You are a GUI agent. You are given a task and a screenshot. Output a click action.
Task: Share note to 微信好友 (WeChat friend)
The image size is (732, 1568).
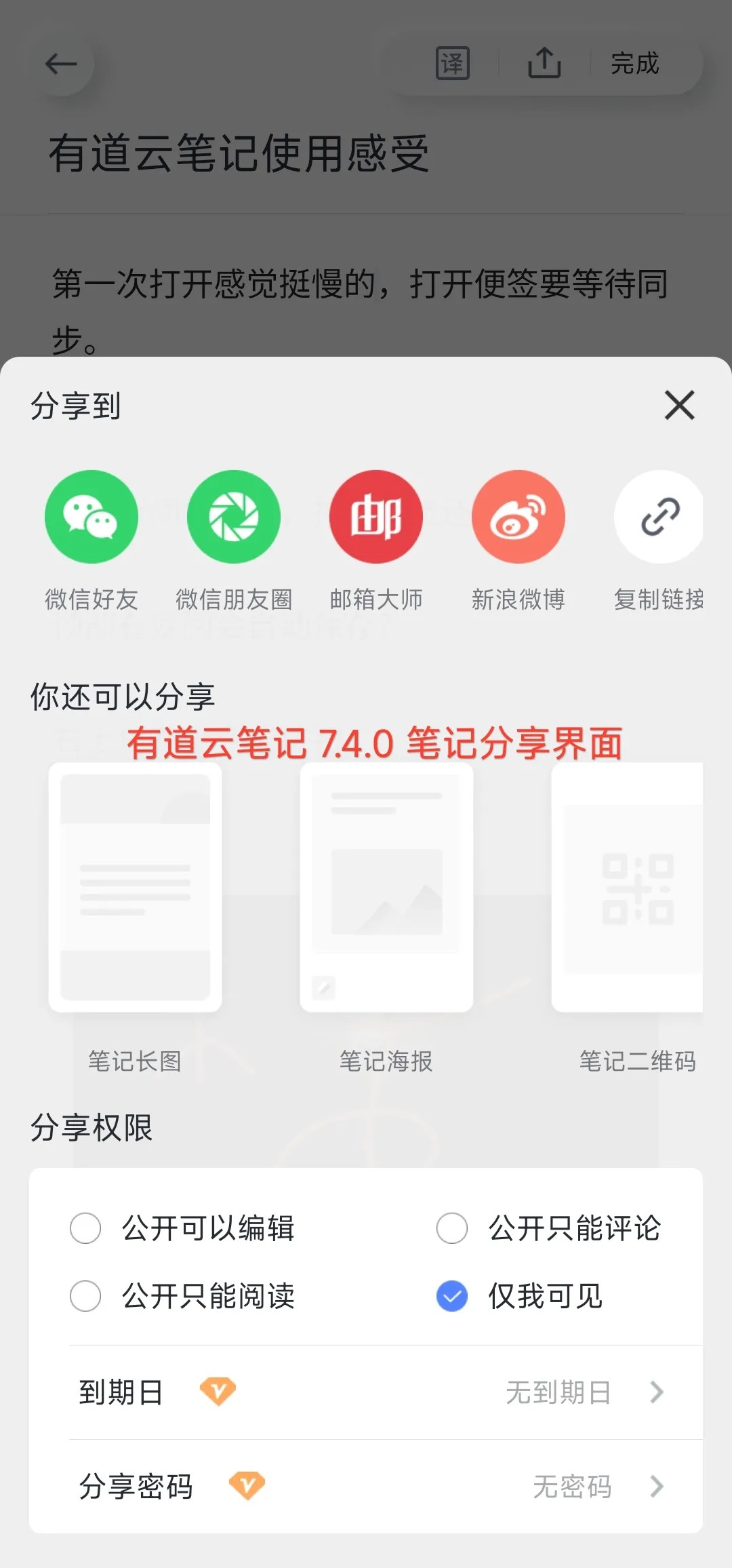pos(91,516)
